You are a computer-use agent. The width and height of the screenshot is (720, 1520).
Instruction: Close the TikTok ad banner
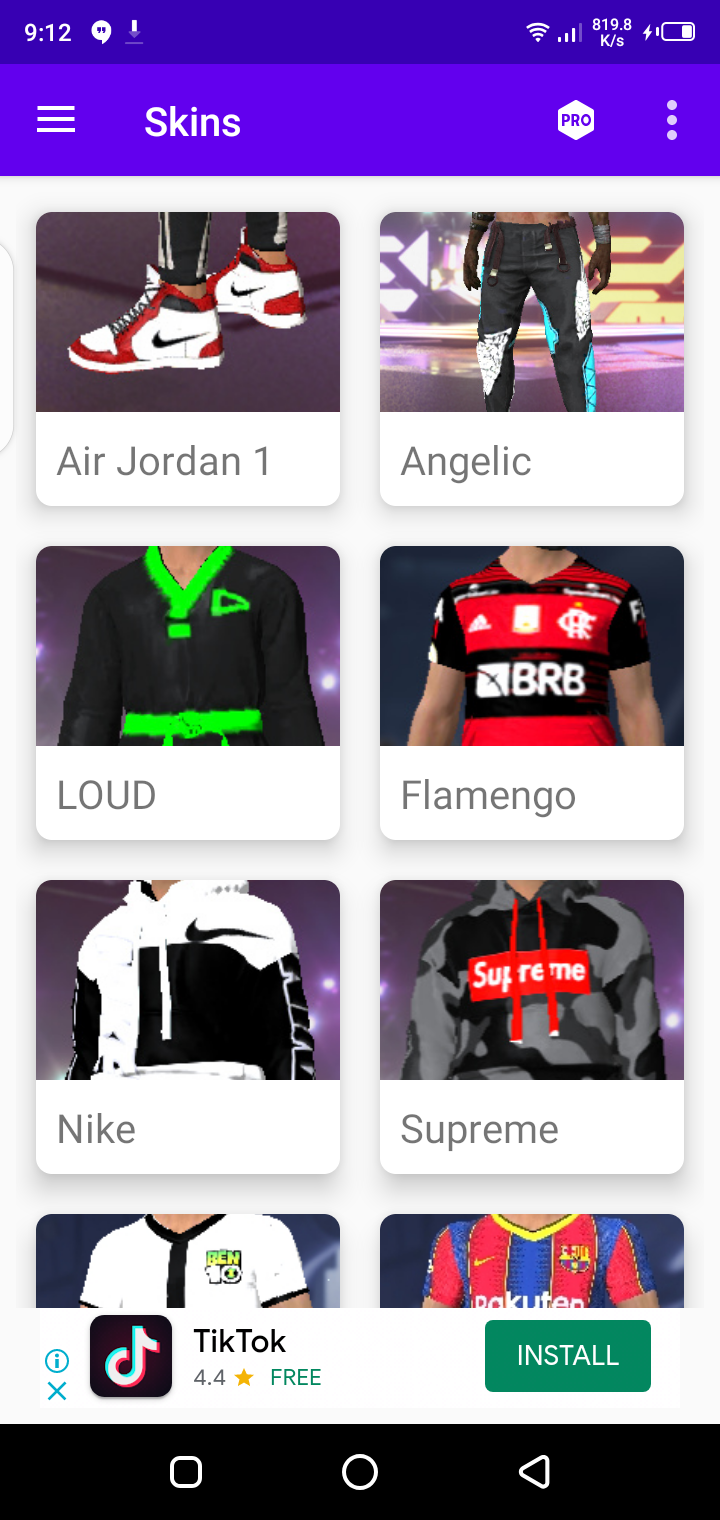pos(57,1391)
